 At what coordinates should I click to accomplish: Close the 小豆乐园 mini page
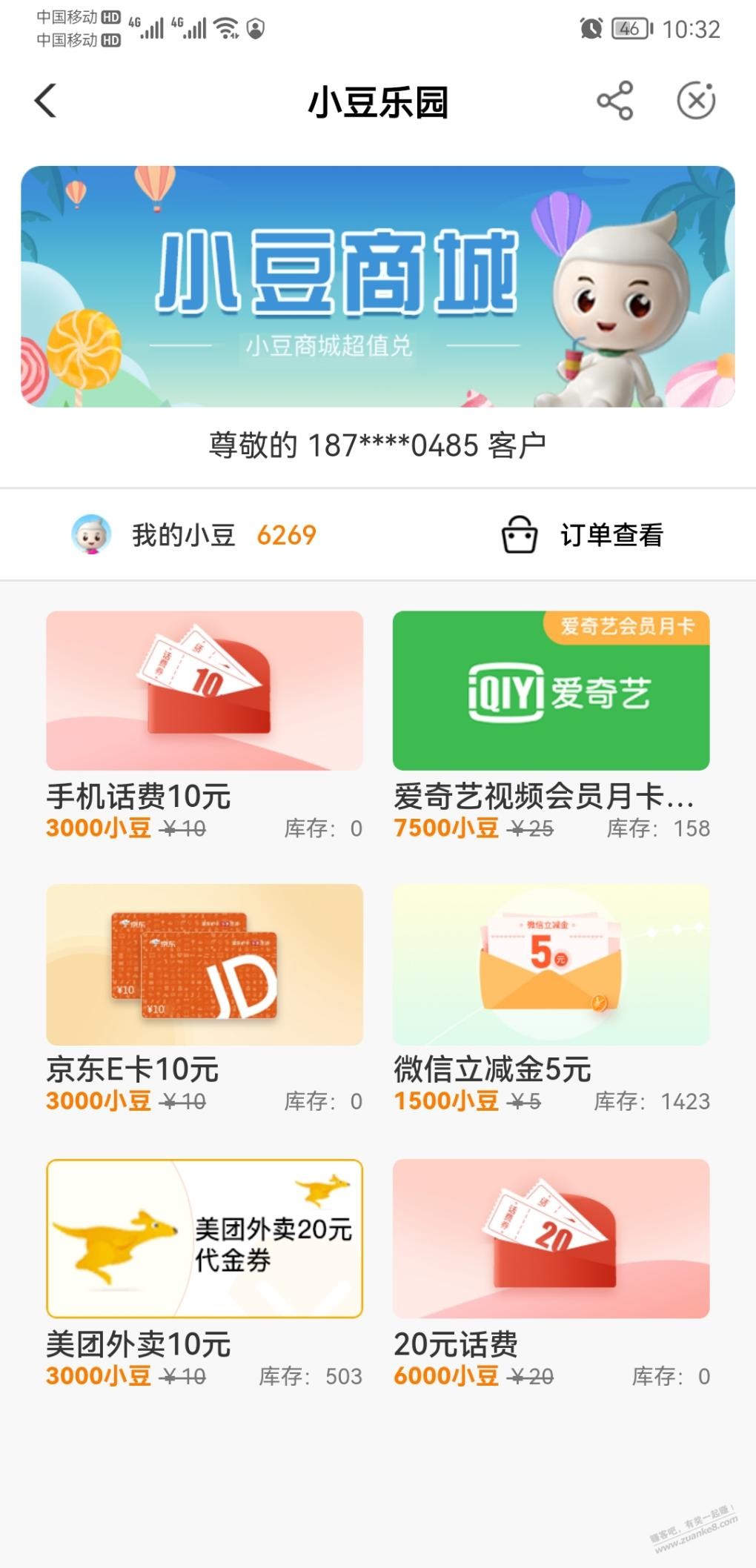tap(696, 101)
